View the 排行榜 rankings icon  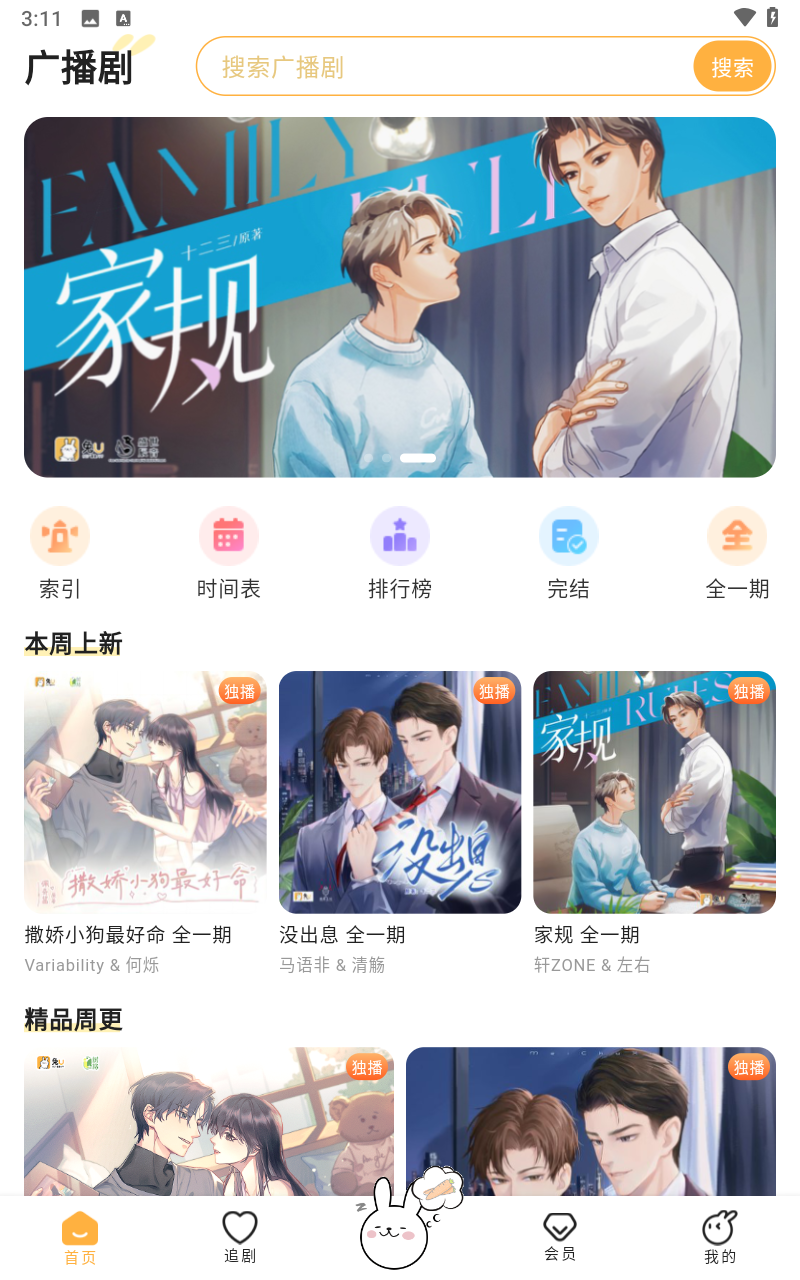coord(400,536)
